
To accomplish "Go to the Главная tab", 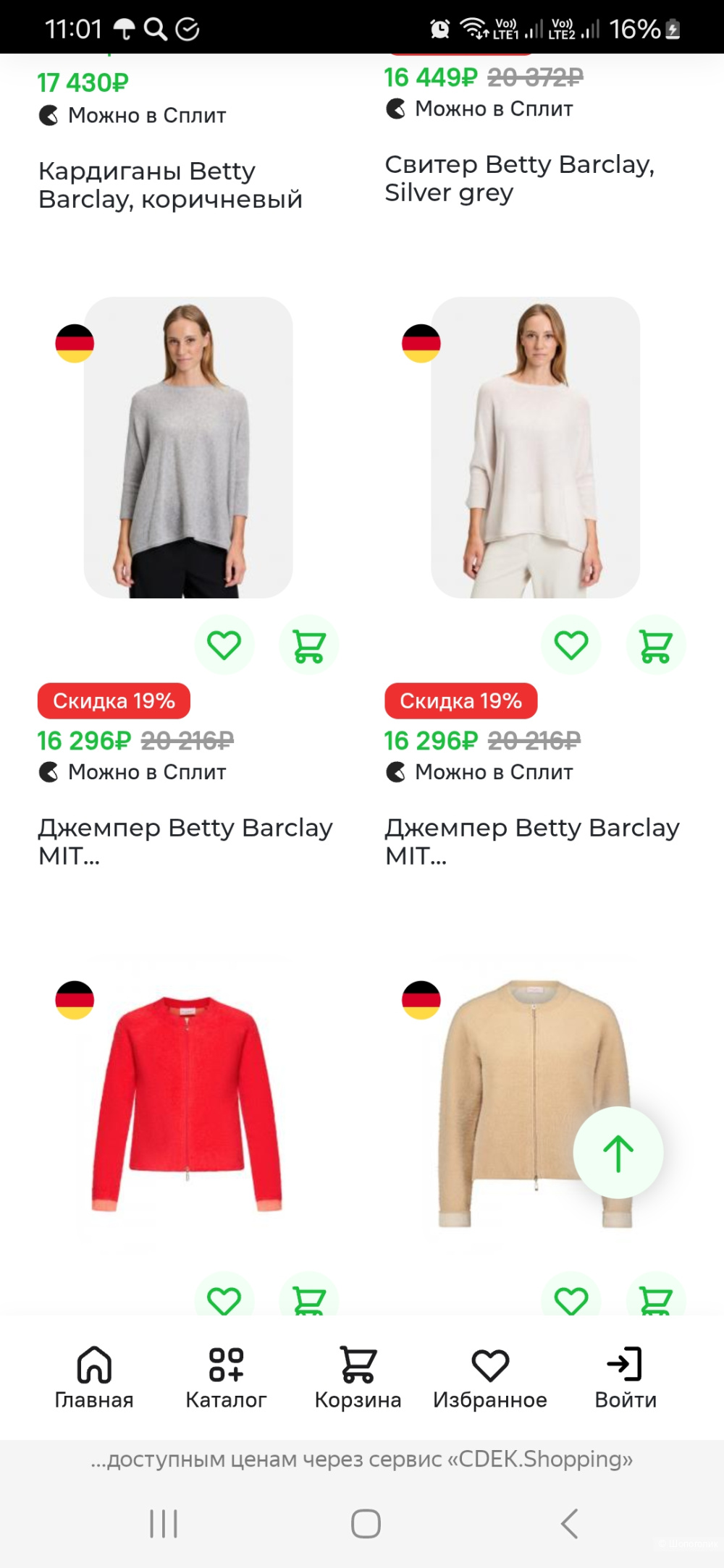I will (x=94, y=1377).
